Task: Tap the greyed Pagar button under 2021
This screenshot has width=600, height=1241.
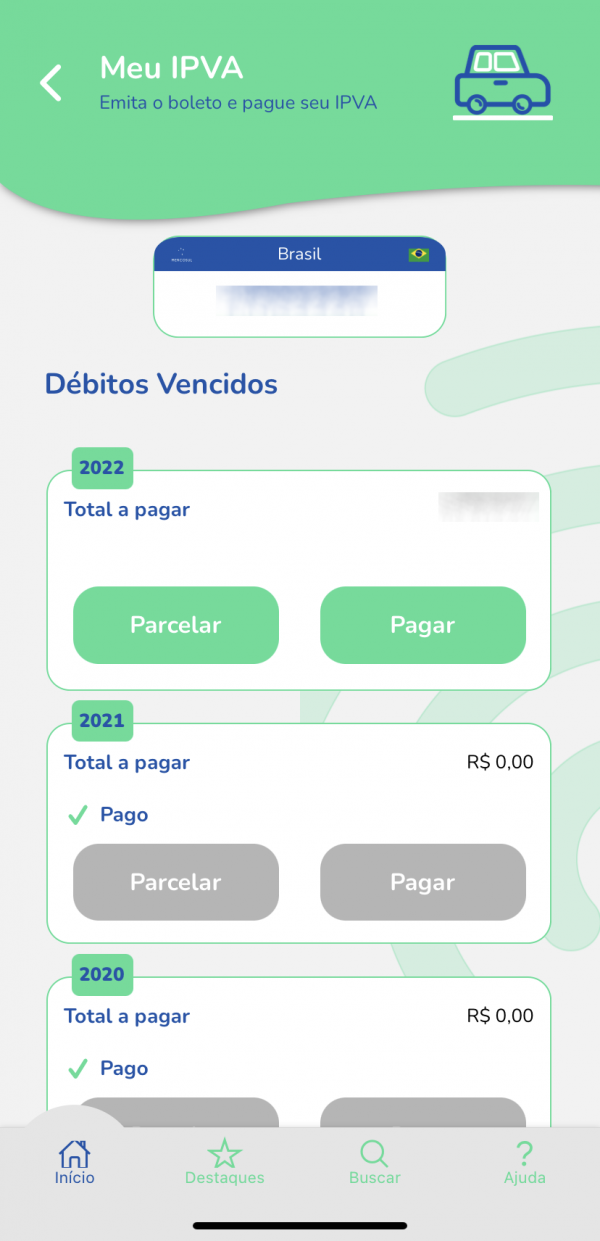Action: click(423, 882)
